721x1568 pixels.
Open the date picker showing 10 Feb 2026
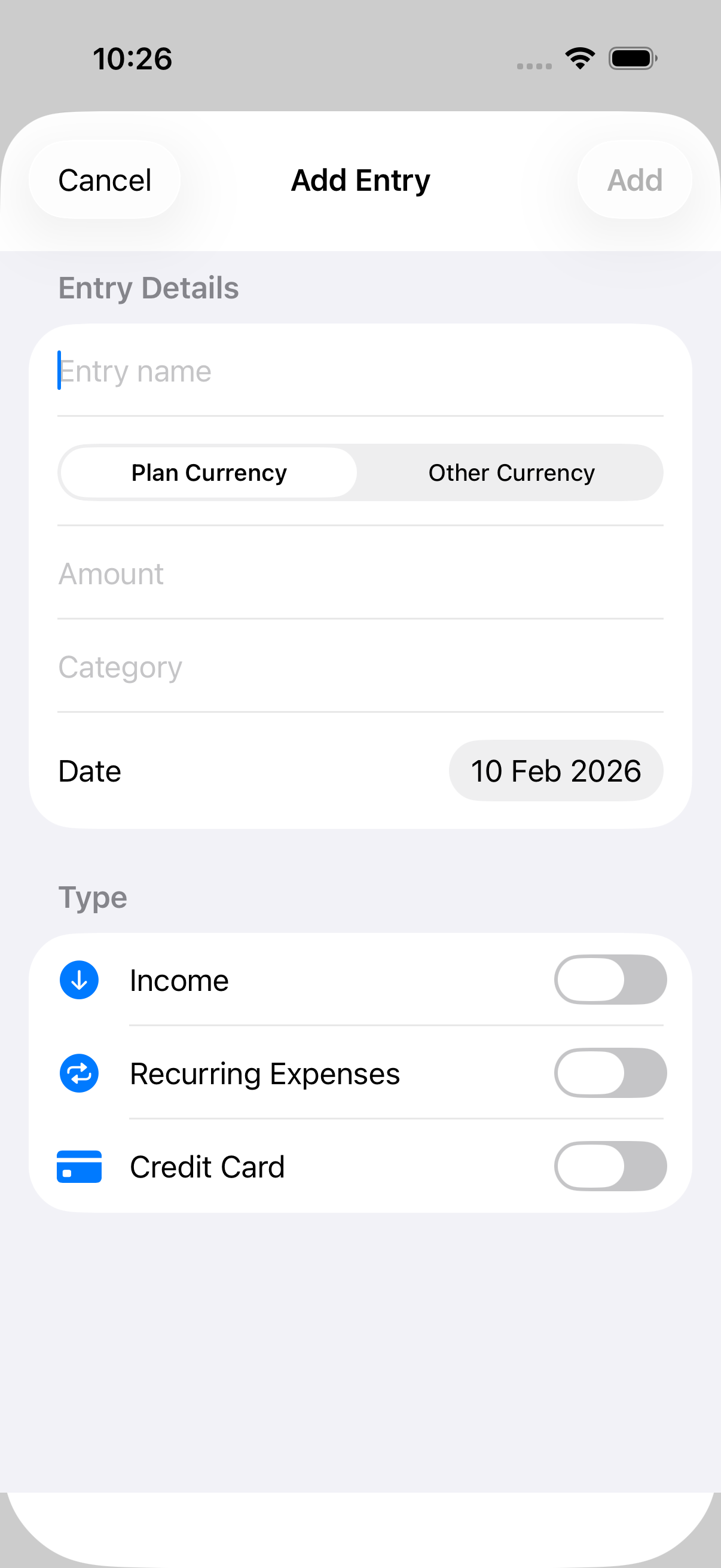click(555, 771)
